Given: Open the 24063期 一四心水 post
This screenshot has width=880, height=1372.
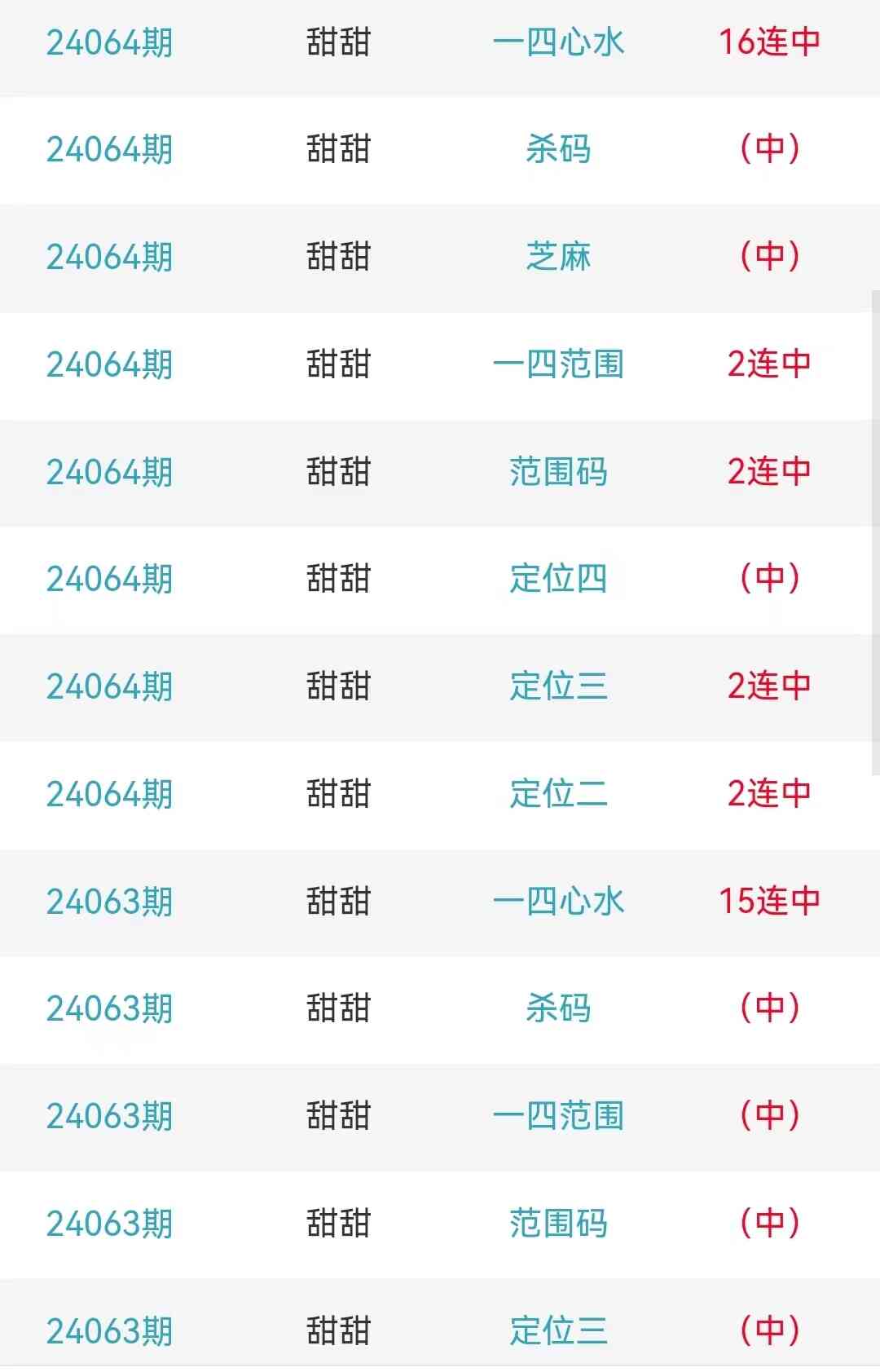Looking at the screenshot, I should tap(558, 902).
